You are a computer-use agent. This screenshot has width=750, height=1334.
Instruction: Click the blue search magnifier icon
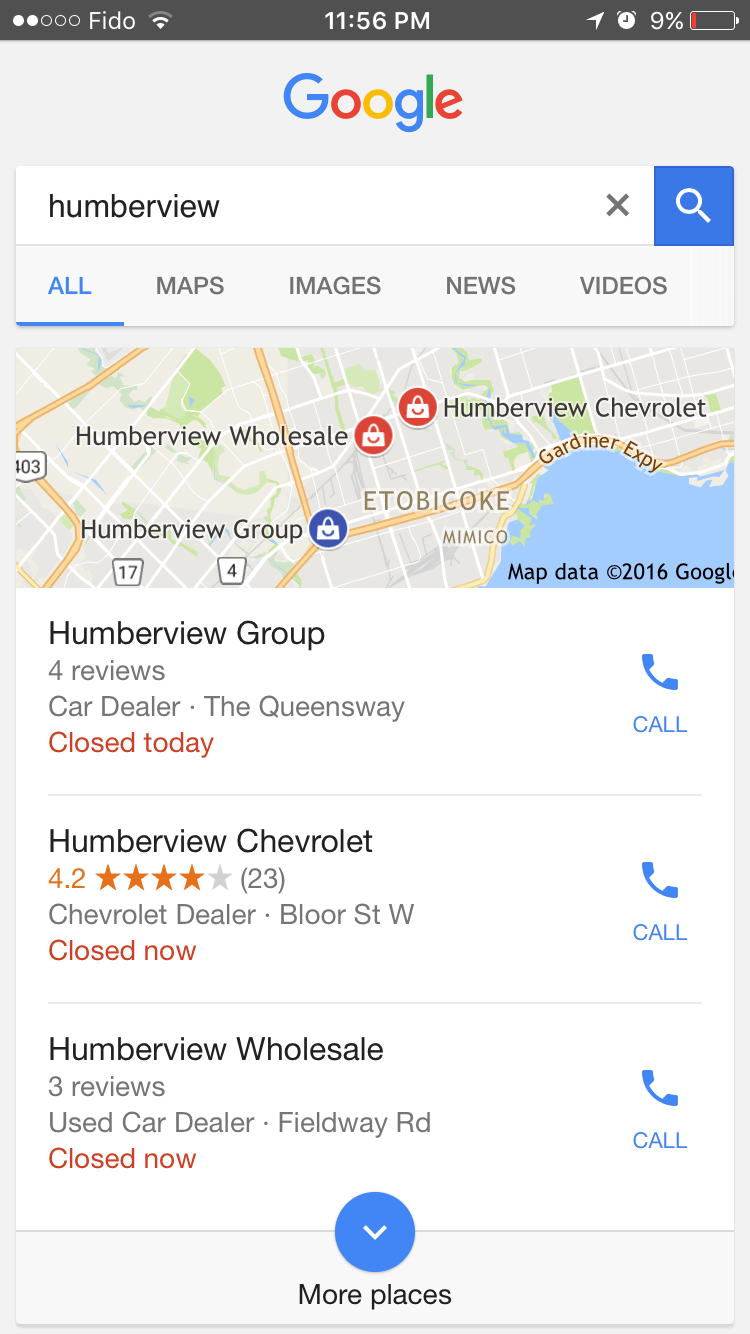pos(694,205)
